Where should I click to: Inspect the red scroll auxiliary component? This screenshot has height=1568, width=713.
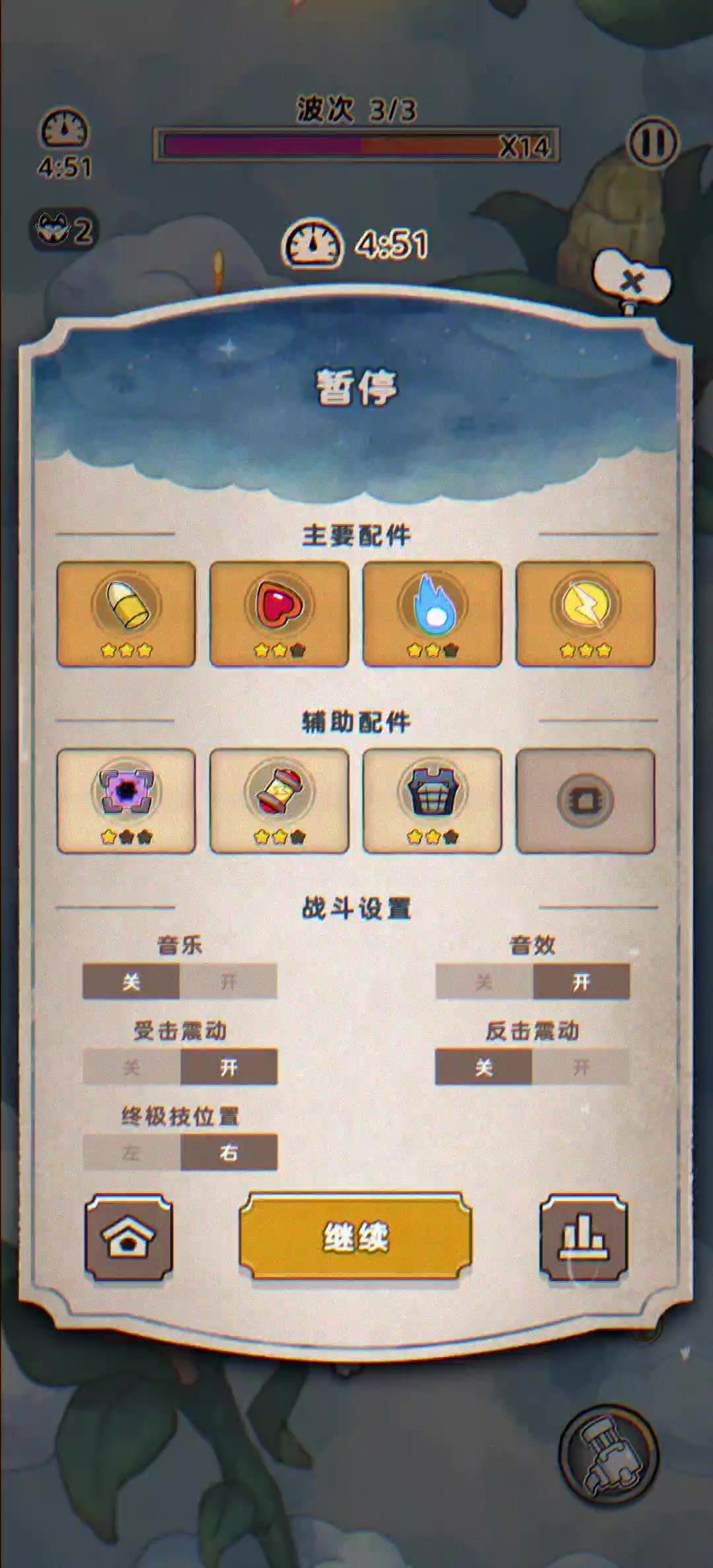point(279,800)
